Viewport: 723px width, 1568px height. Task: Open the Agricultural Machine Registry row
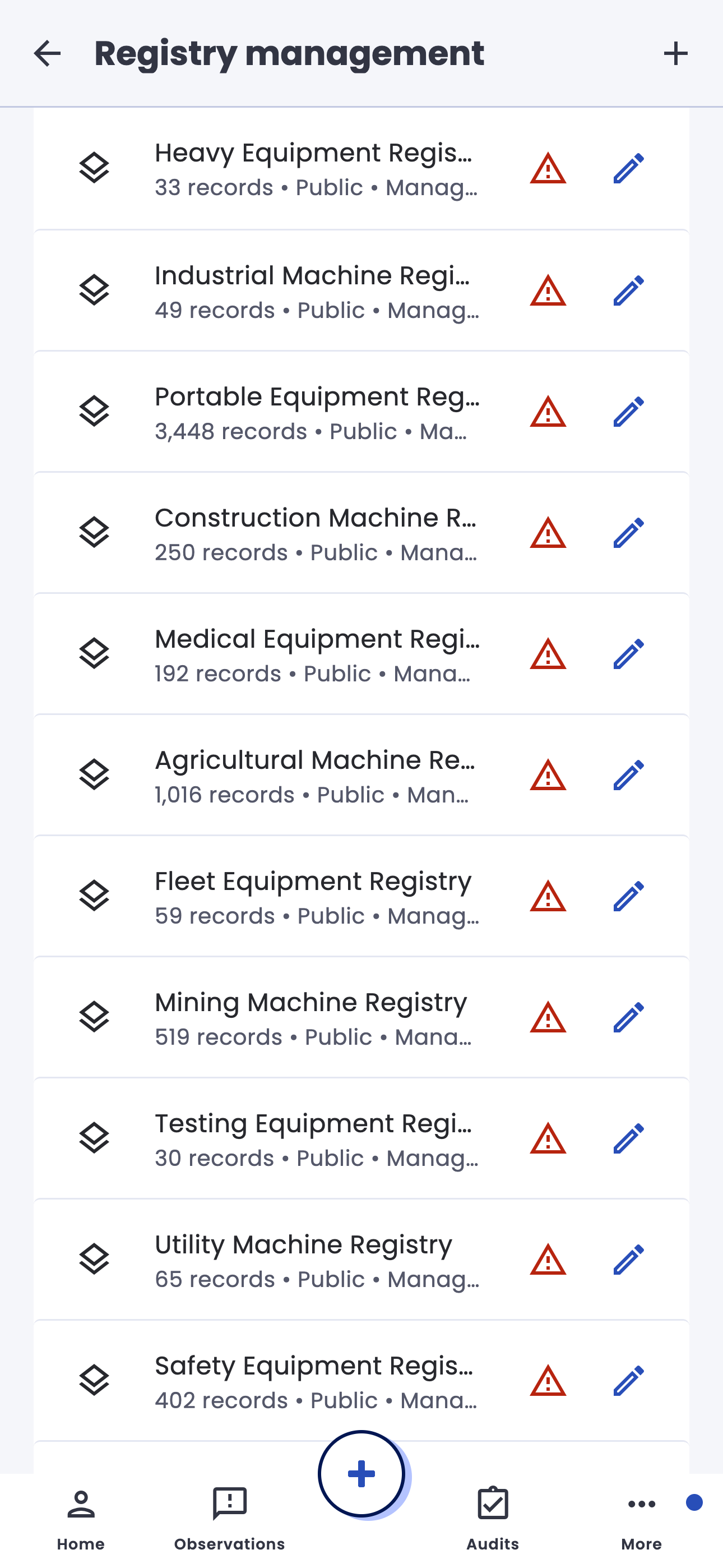pos(361,776)
